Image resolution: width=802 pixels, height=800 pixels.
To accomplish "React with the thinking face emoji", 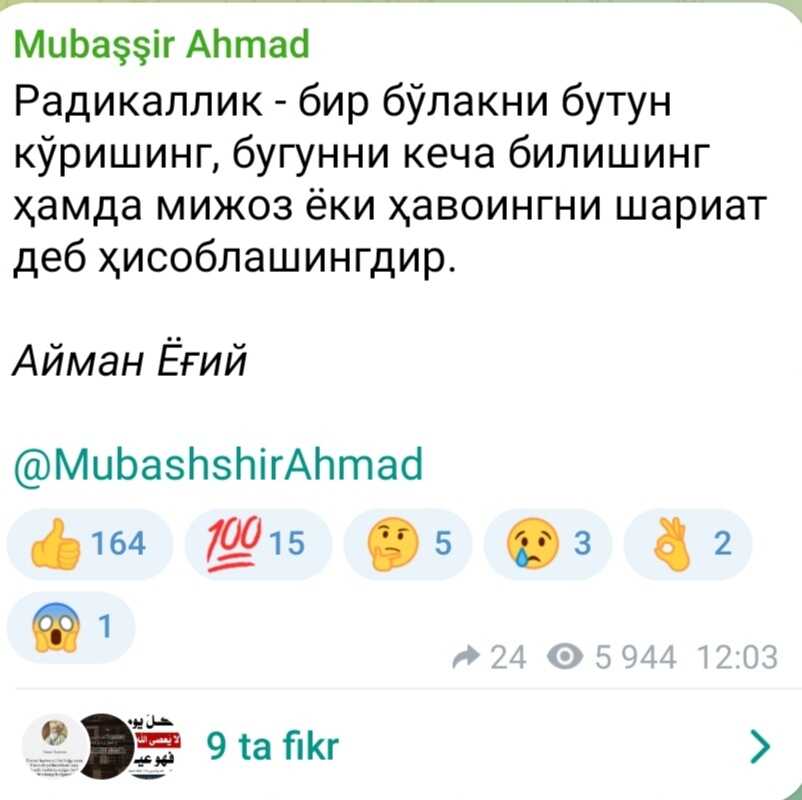I will coord(410,545).
